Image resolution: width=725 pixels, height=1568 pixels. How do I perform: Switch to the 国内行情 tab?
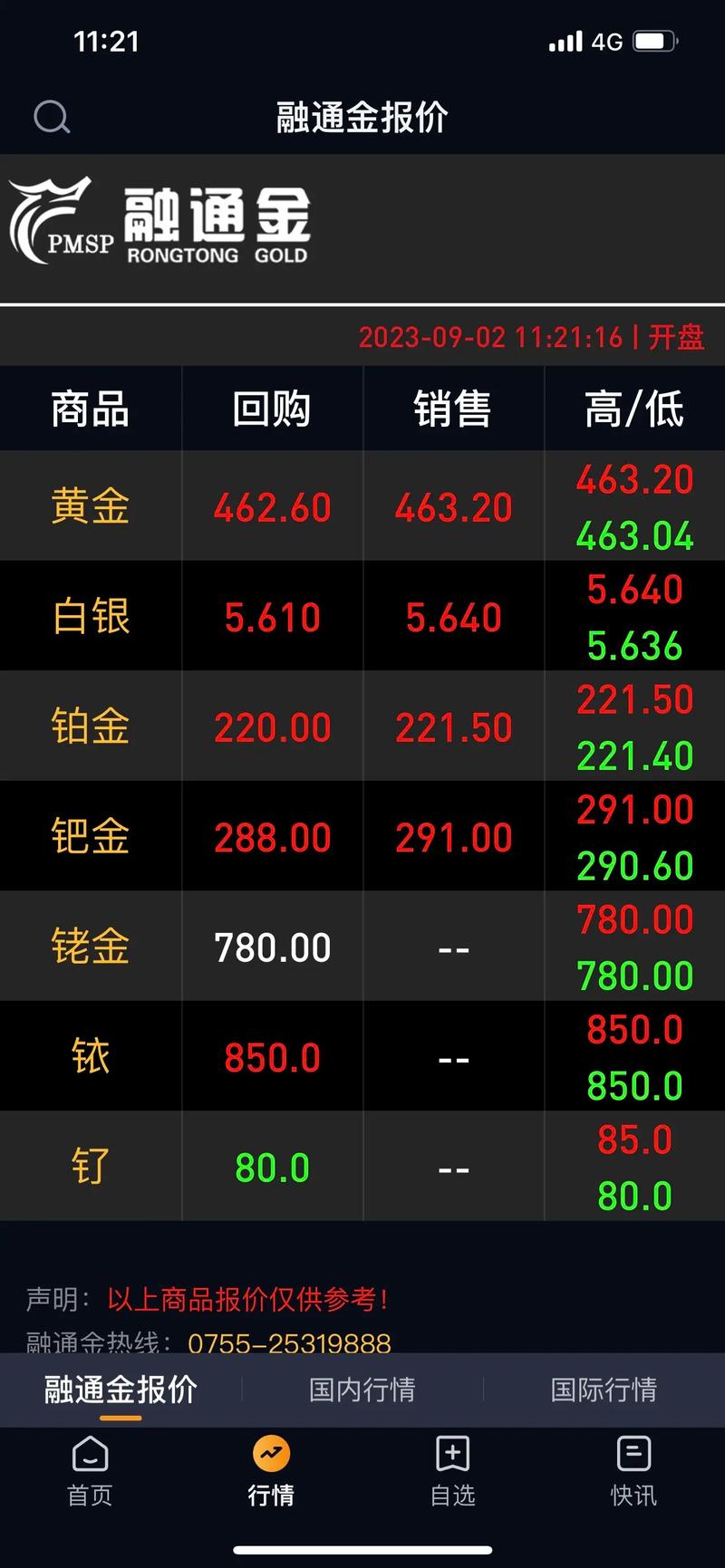pyautogui.click(x=360, y=1390)
